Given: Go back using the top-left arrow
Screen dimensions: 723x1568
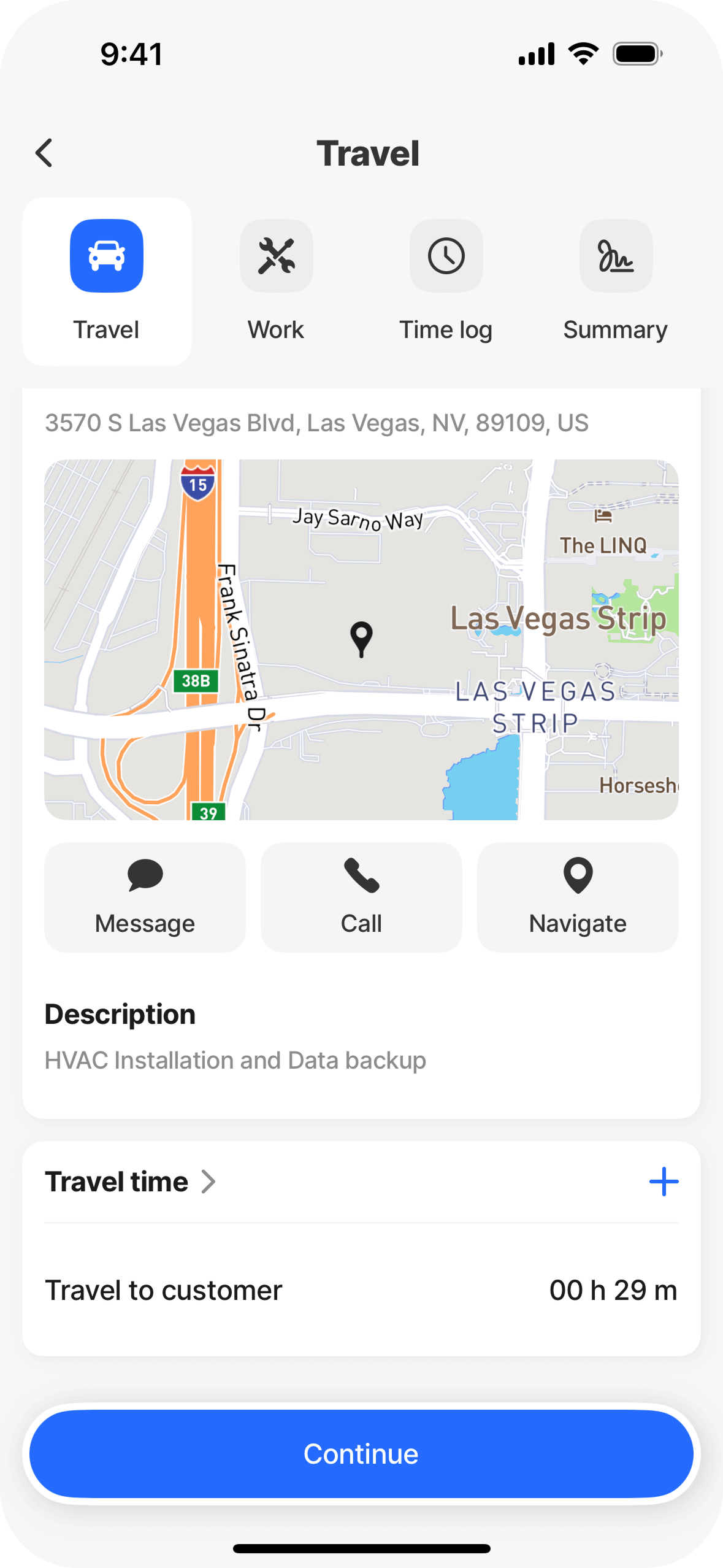Looking at the screenshot, I should (x=44, y=153).
